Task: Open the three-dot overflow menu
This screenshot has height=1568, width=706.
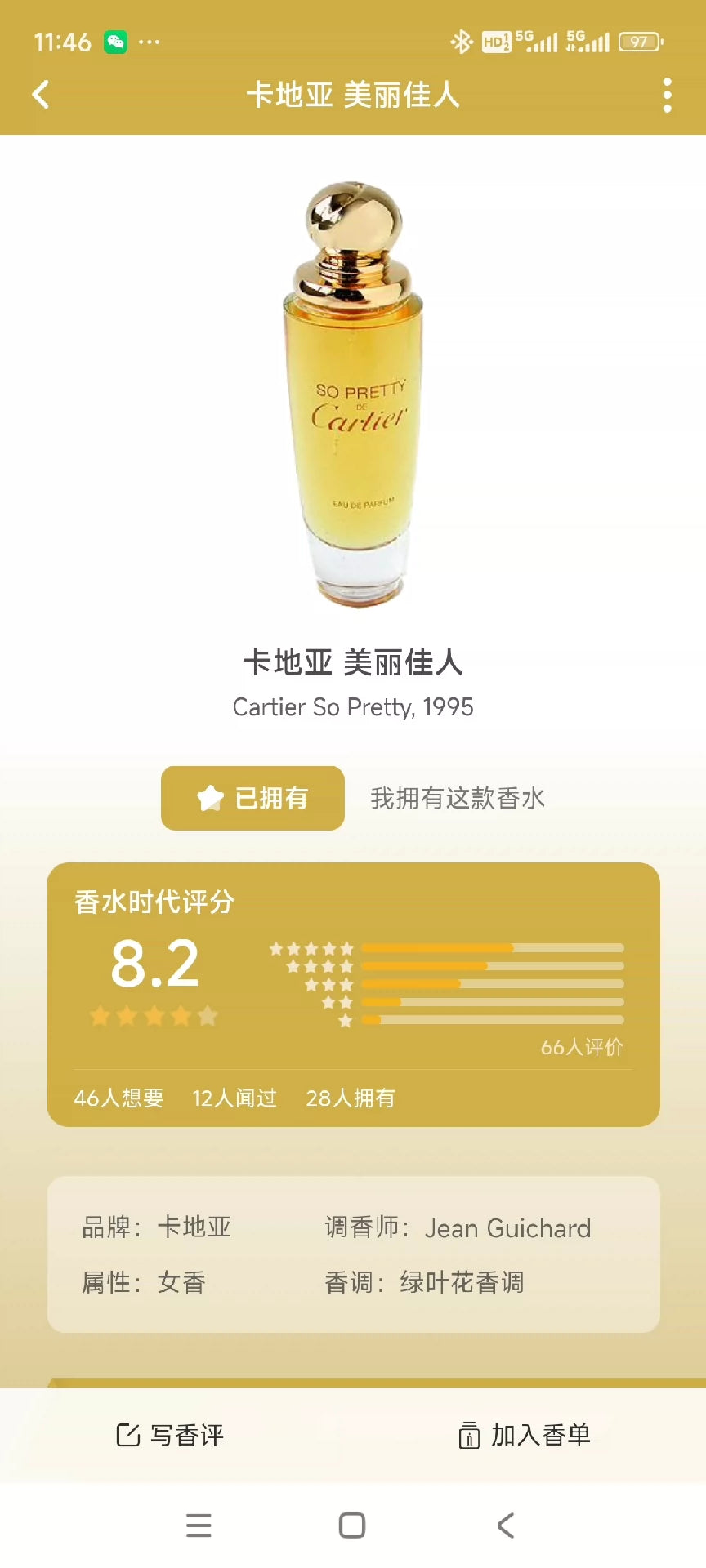Action: [x=667, y=96]
